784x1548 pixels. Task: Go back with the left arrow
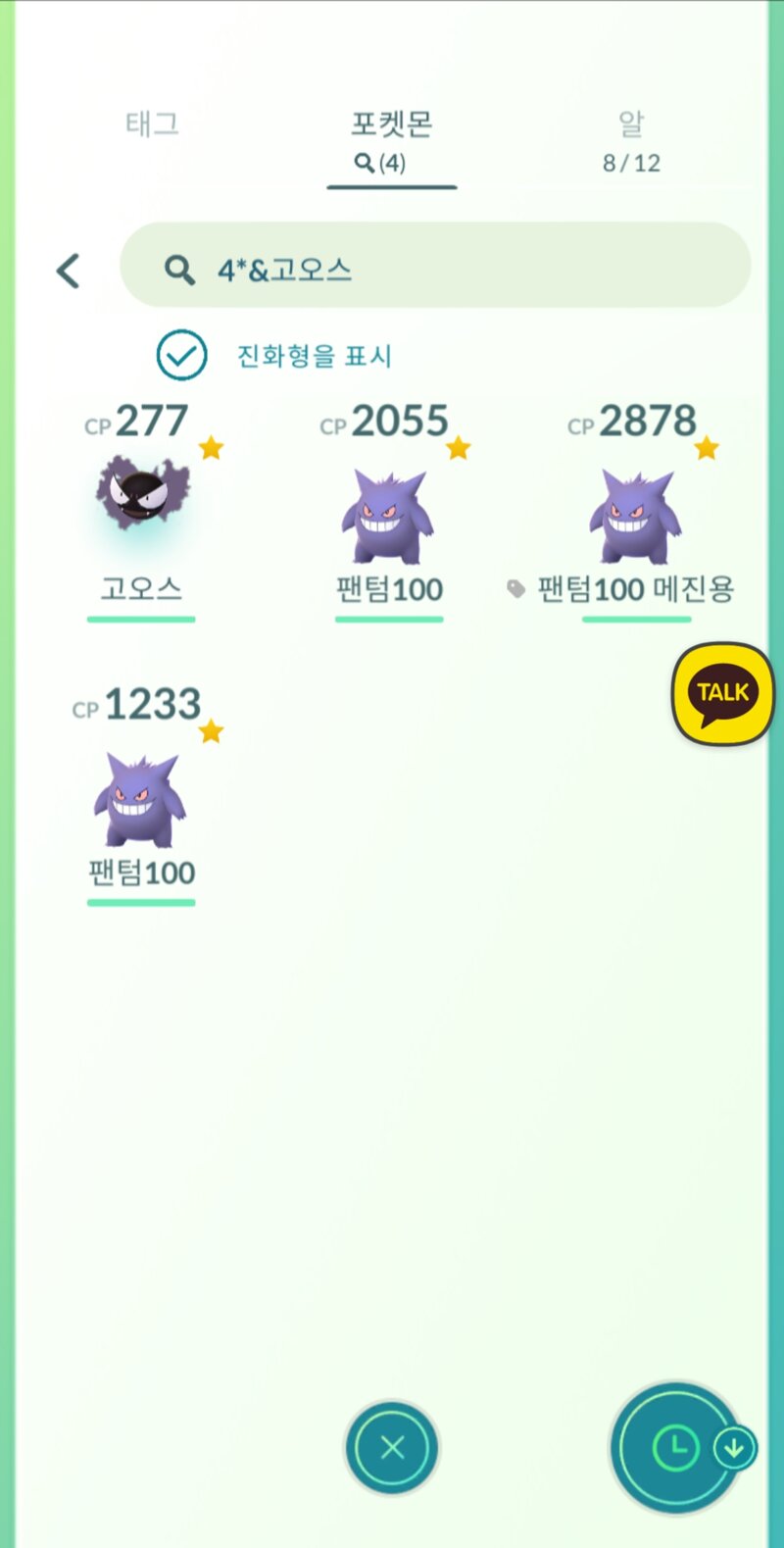[68, 271]
